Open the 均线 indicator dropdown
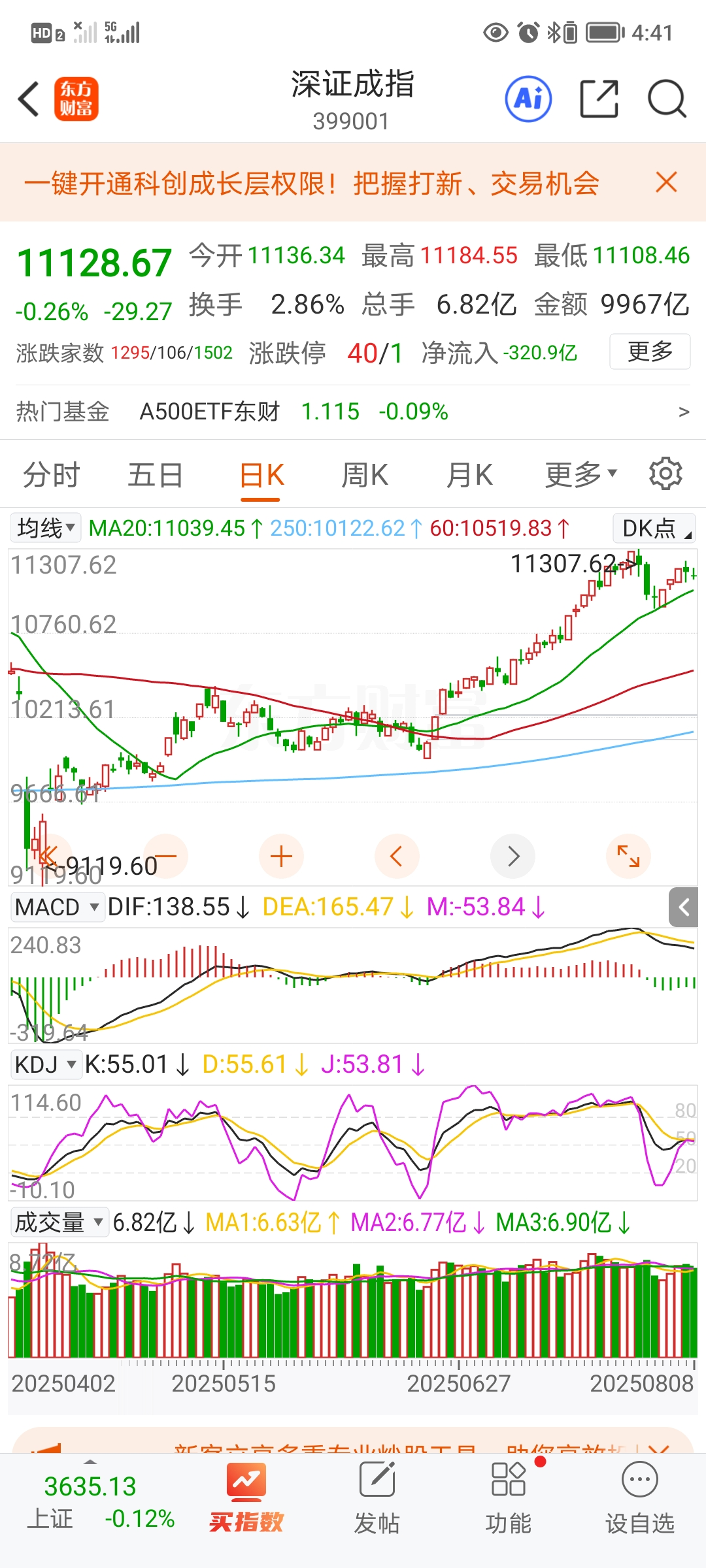706x1568 pixels. coord(46,528)
